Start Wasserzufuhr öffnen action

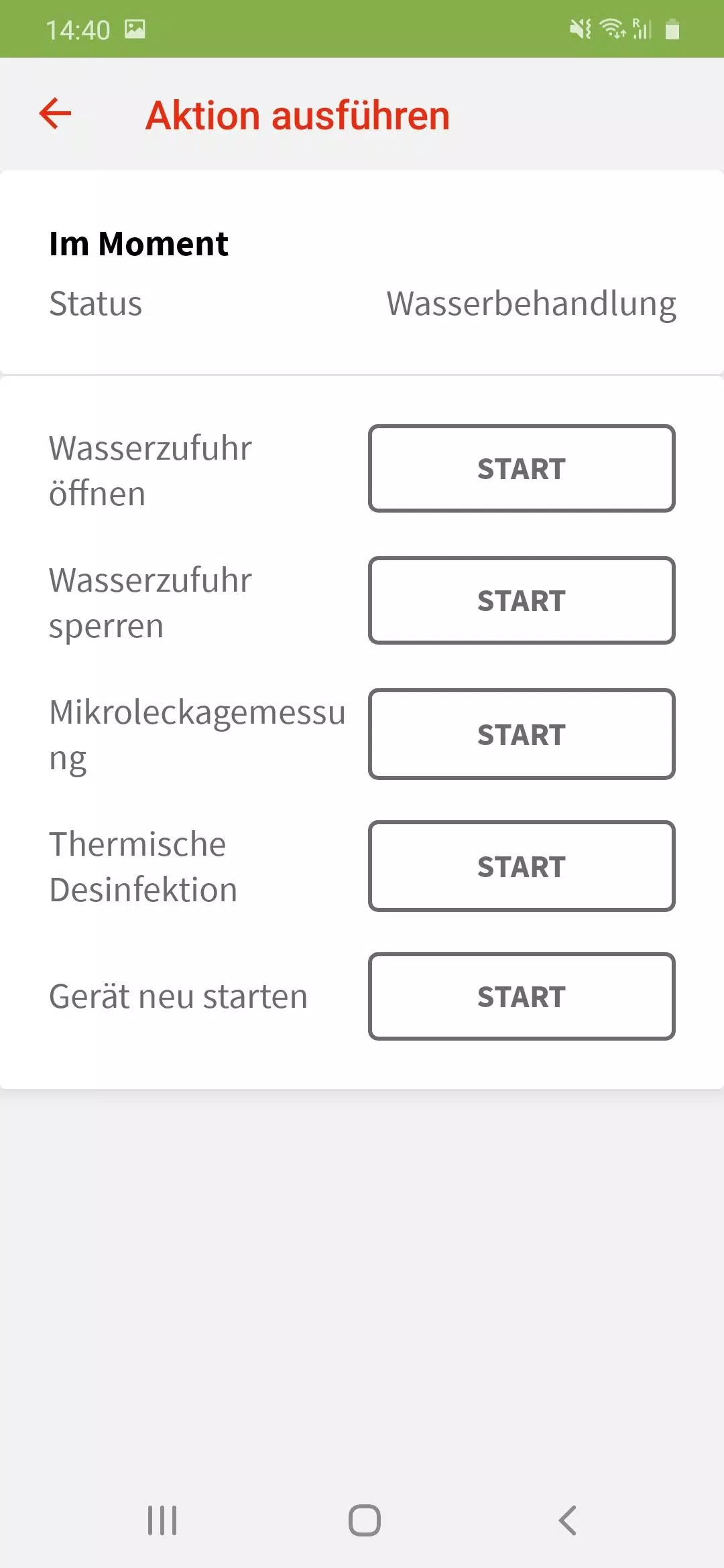pos(522,468)
